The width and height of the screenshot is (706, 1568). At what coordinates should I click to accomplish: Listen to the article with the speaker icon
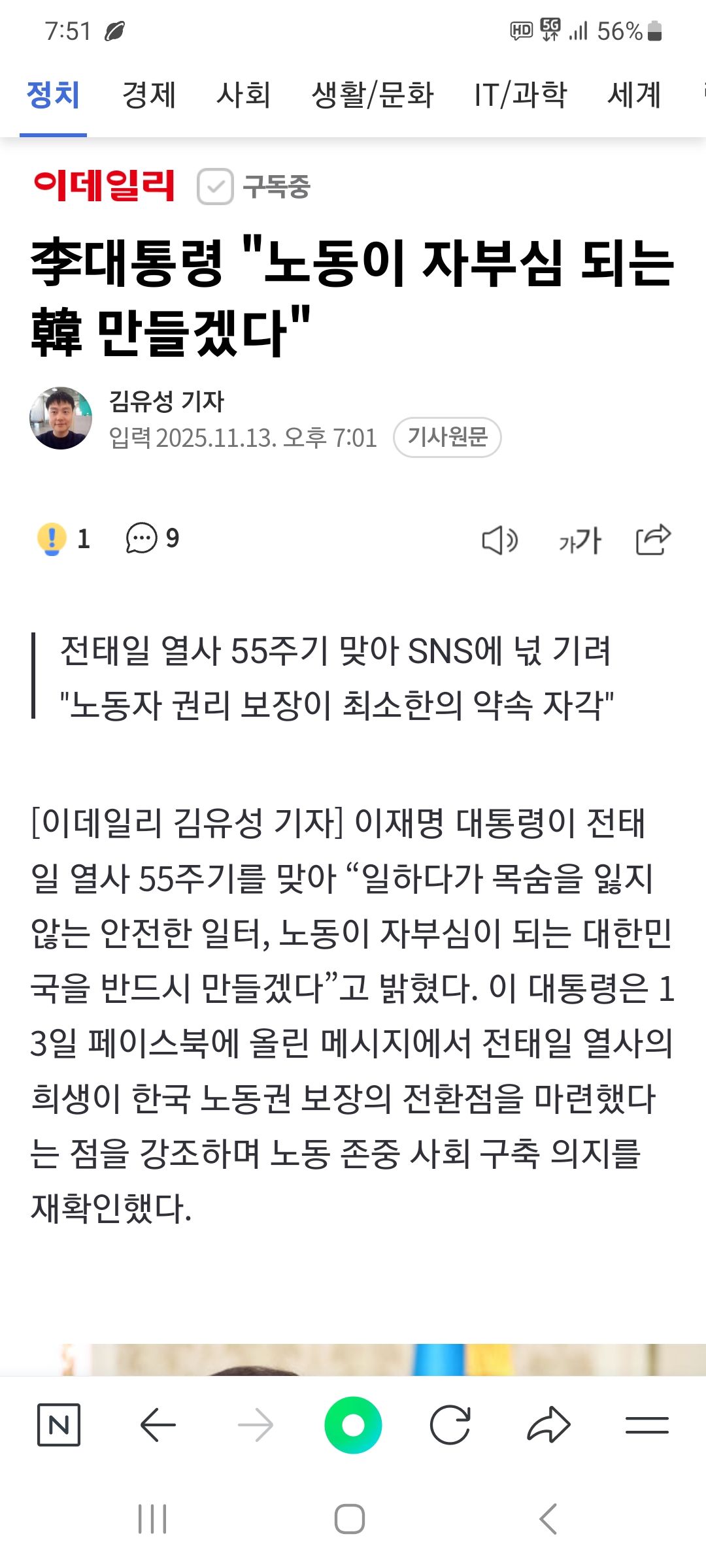click(x=499, y=540)
